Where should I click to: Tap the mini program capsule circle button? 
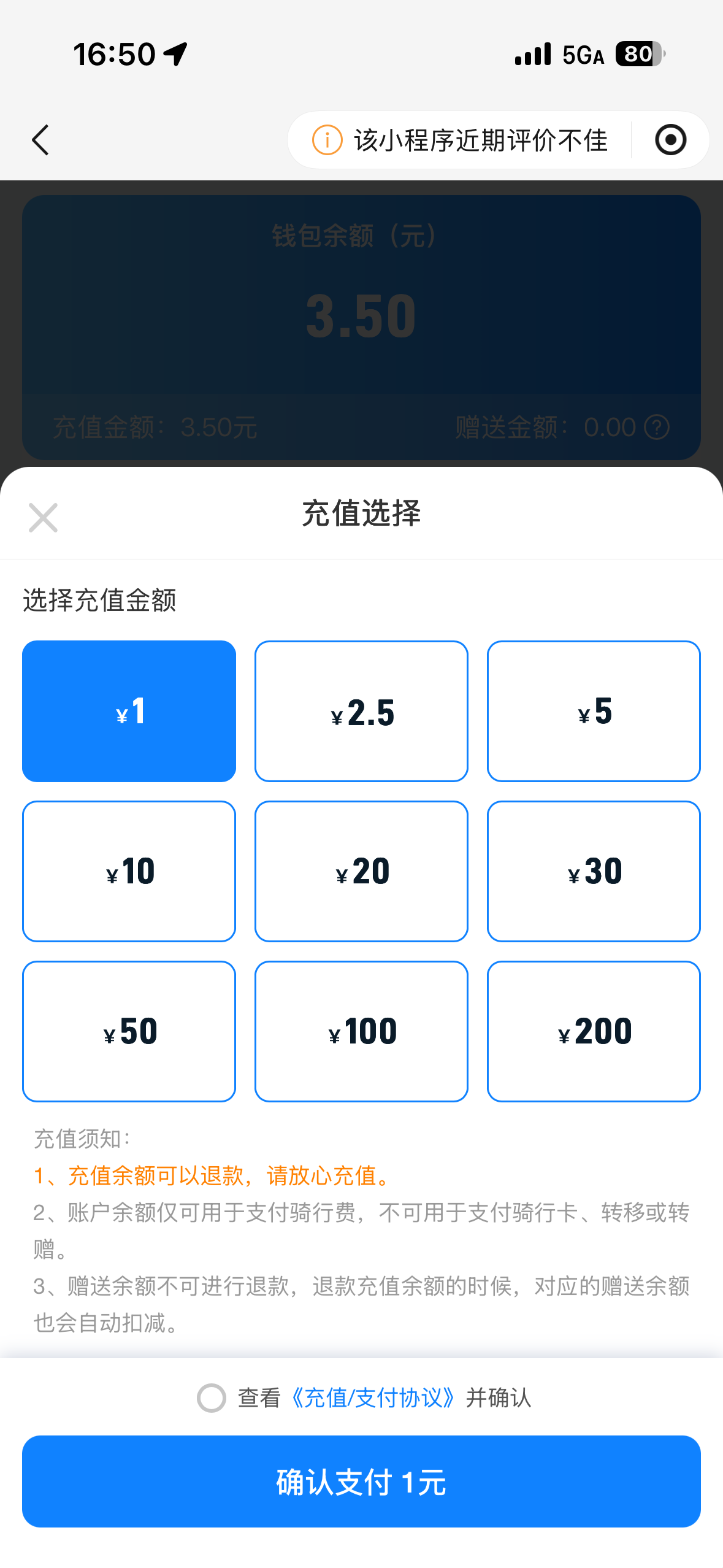tap(670, 140)
